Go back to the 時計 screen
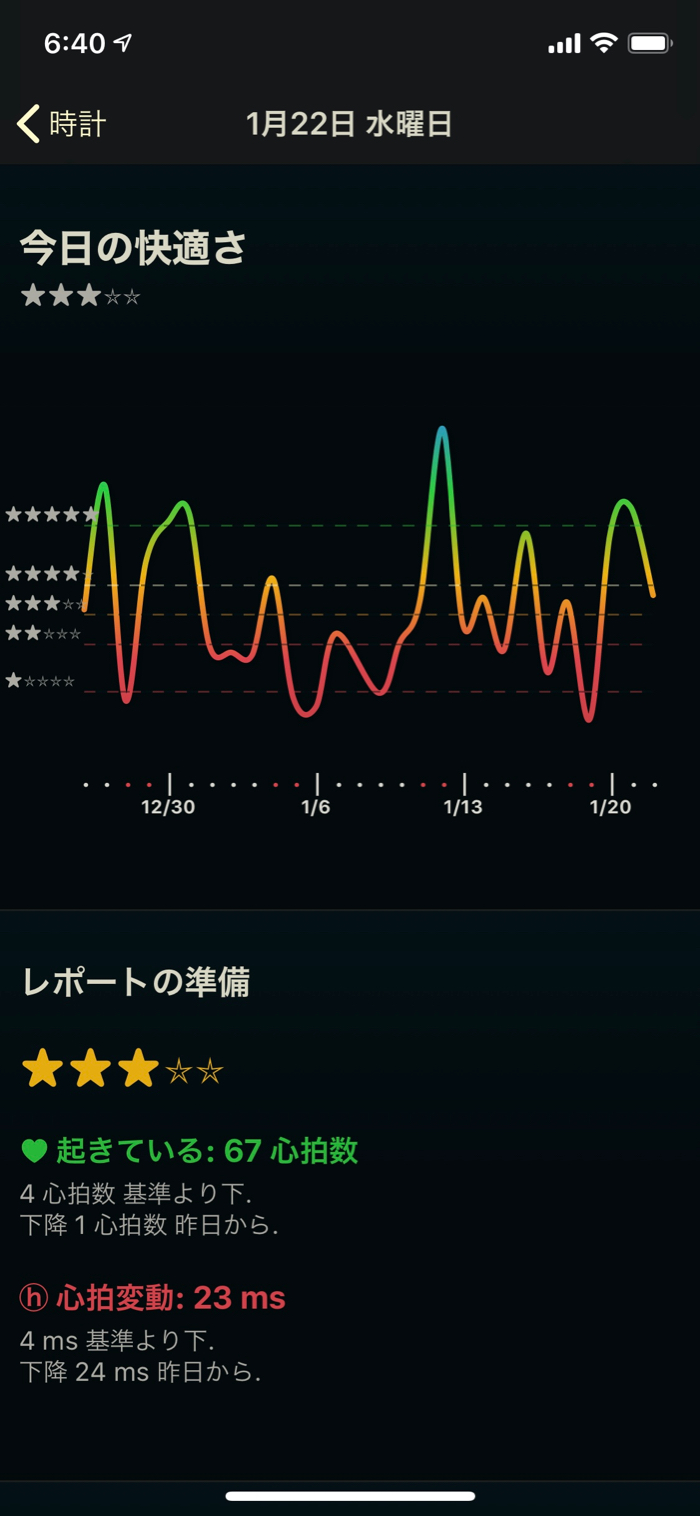Screen dimensions: 700x1516 point(62,124)
